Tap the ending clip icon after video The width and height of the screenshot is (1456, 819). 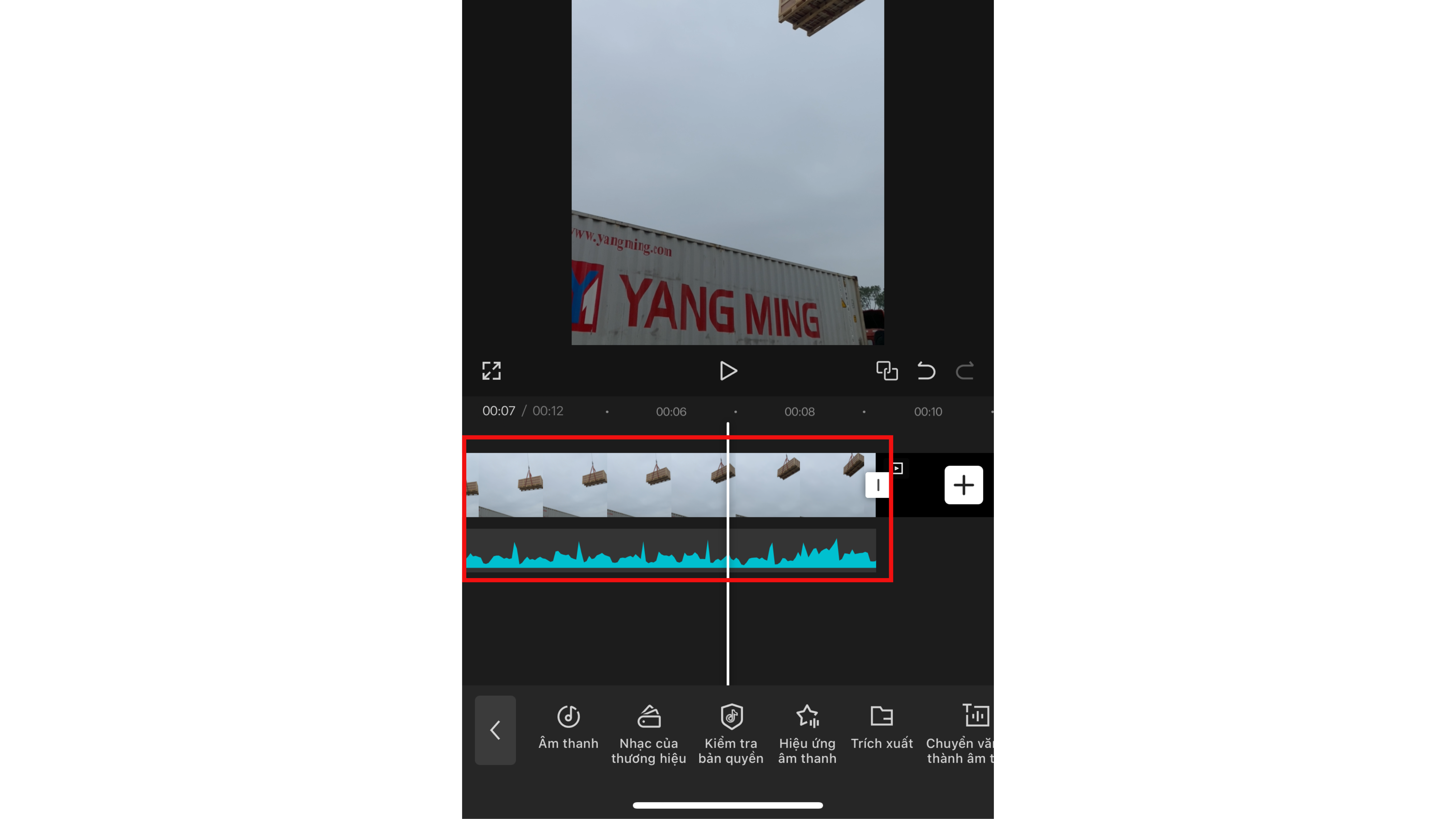pos(898,468)
